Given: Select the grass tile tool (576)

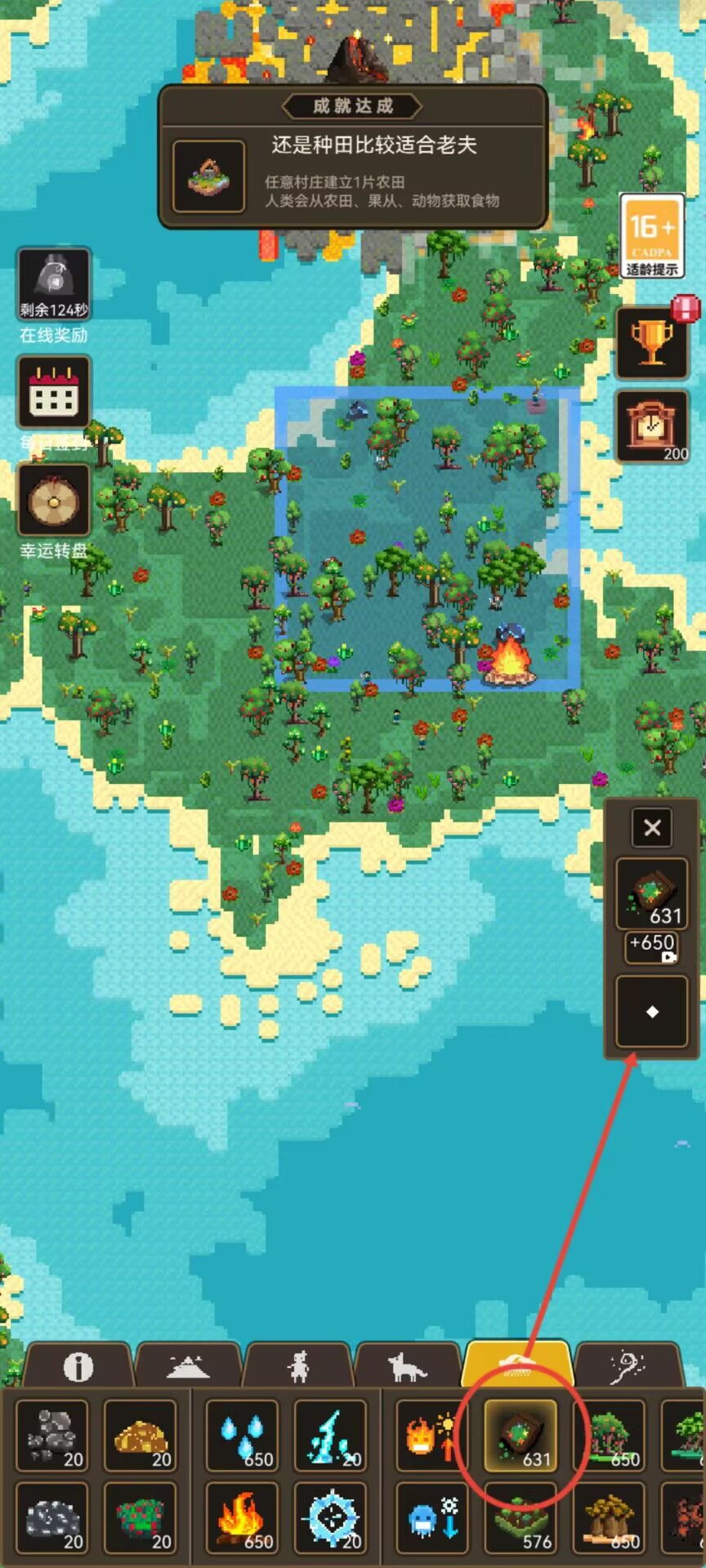Looking at the screenshot, I should (521, 1517).
